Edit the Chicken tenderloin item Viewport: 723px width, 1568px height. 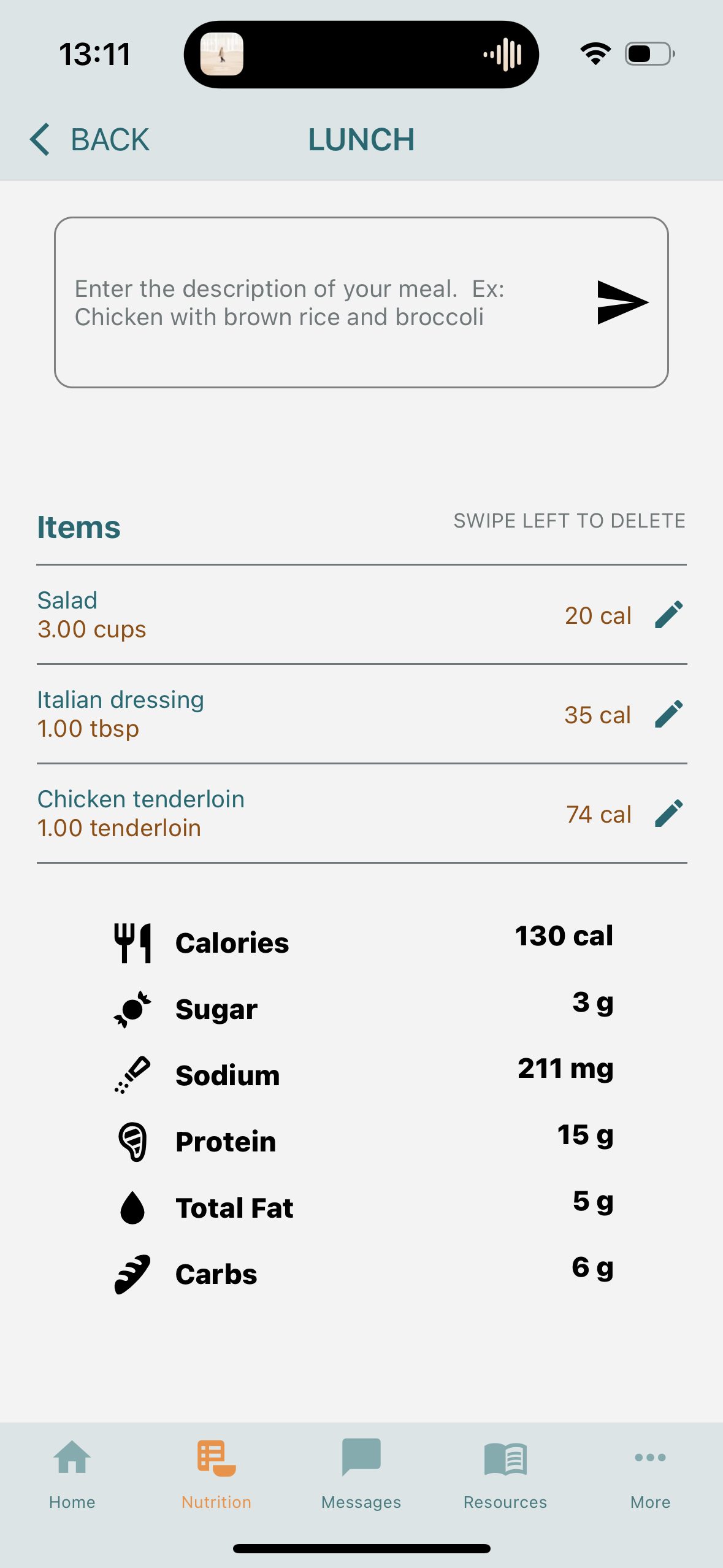(x=668, y=813)
